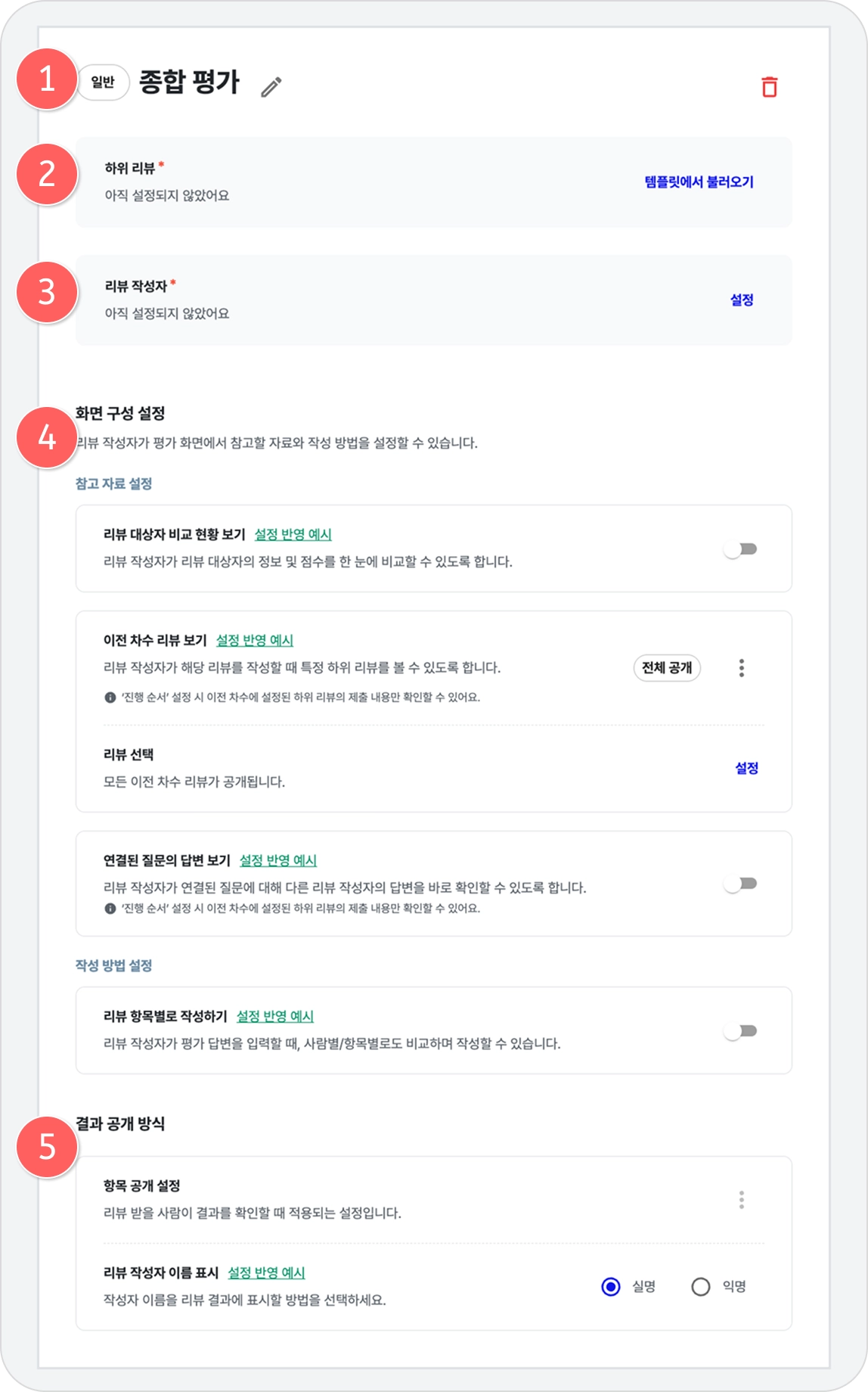View 설정 반영 예시 for 이전 차수 리뷰 보기
This screenshot has width=868, height=1392.
(x=255, y=640)
